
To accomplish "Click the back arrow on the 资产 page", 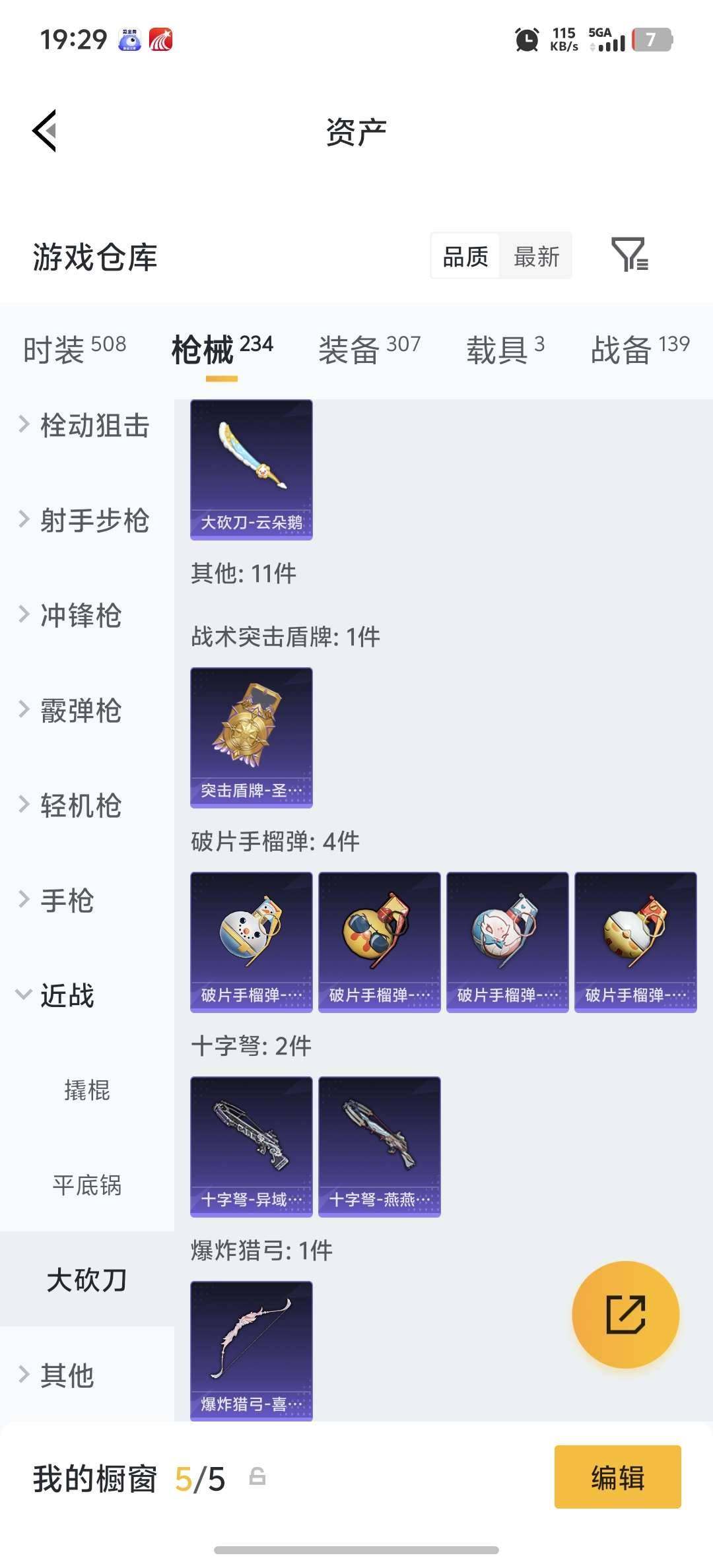I will click(46, 131).
